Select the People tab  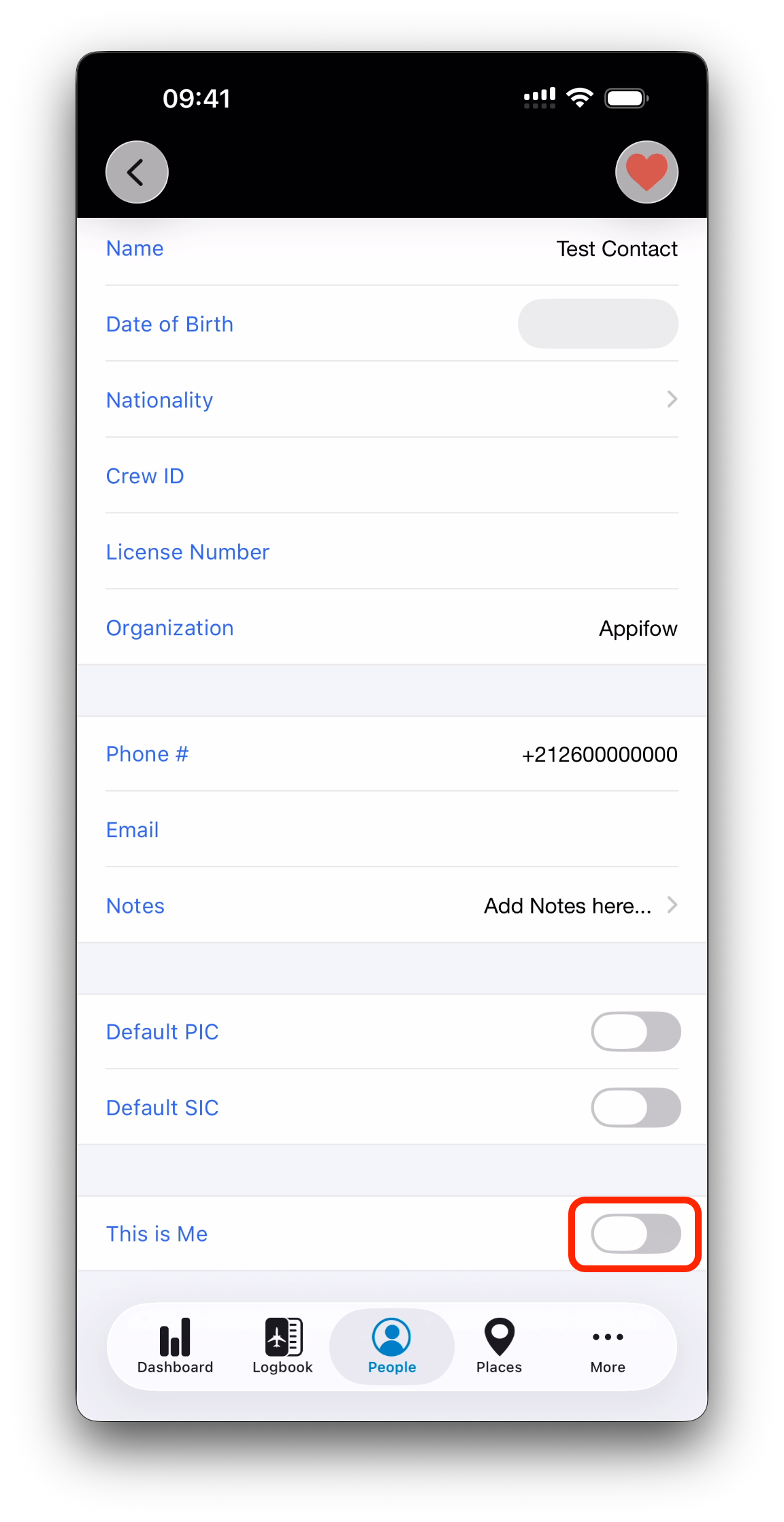tap(392, 1346)
